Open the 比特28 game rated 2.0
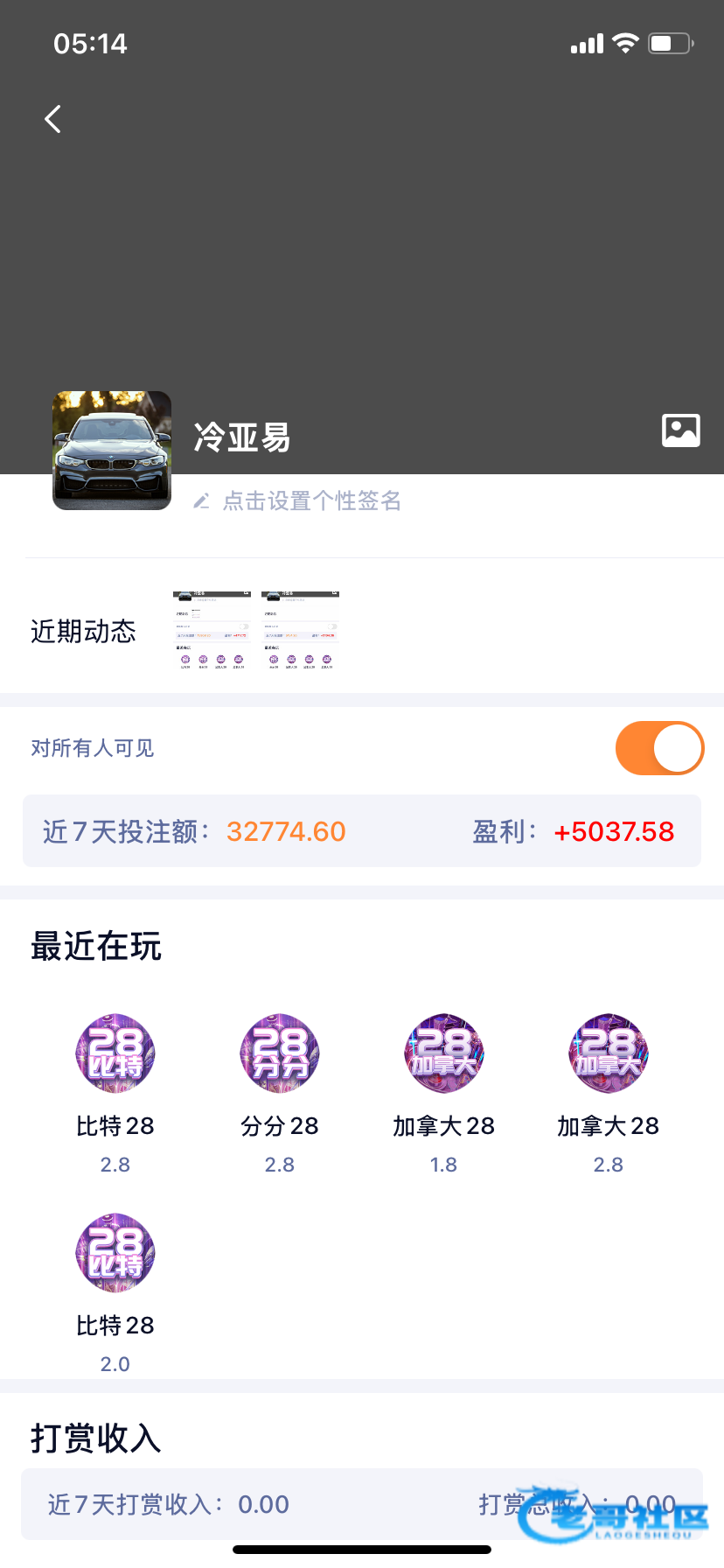 115,1253
